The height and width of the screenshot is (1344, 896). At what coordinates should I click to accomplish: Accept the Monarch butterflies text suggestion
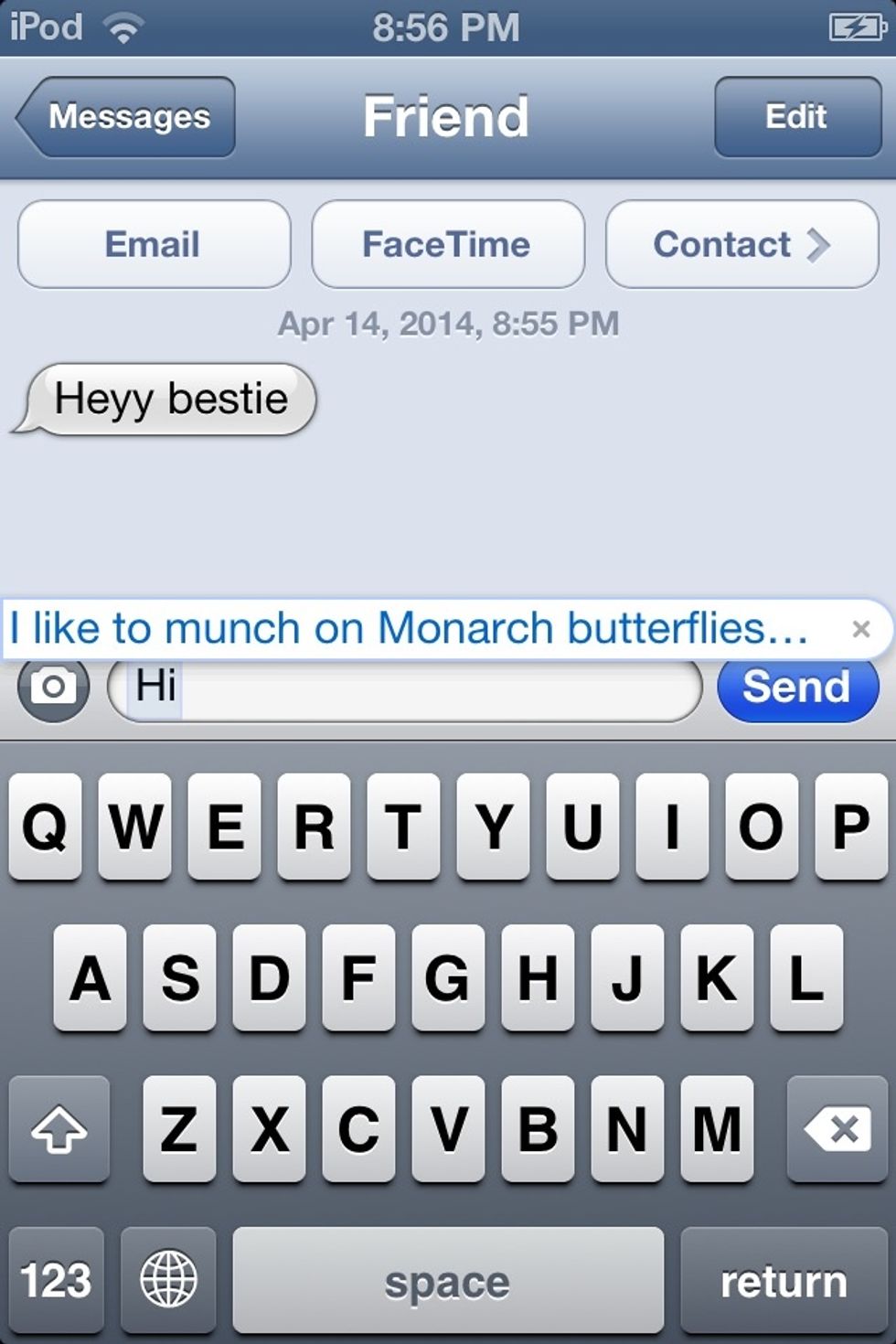[409, 629]
